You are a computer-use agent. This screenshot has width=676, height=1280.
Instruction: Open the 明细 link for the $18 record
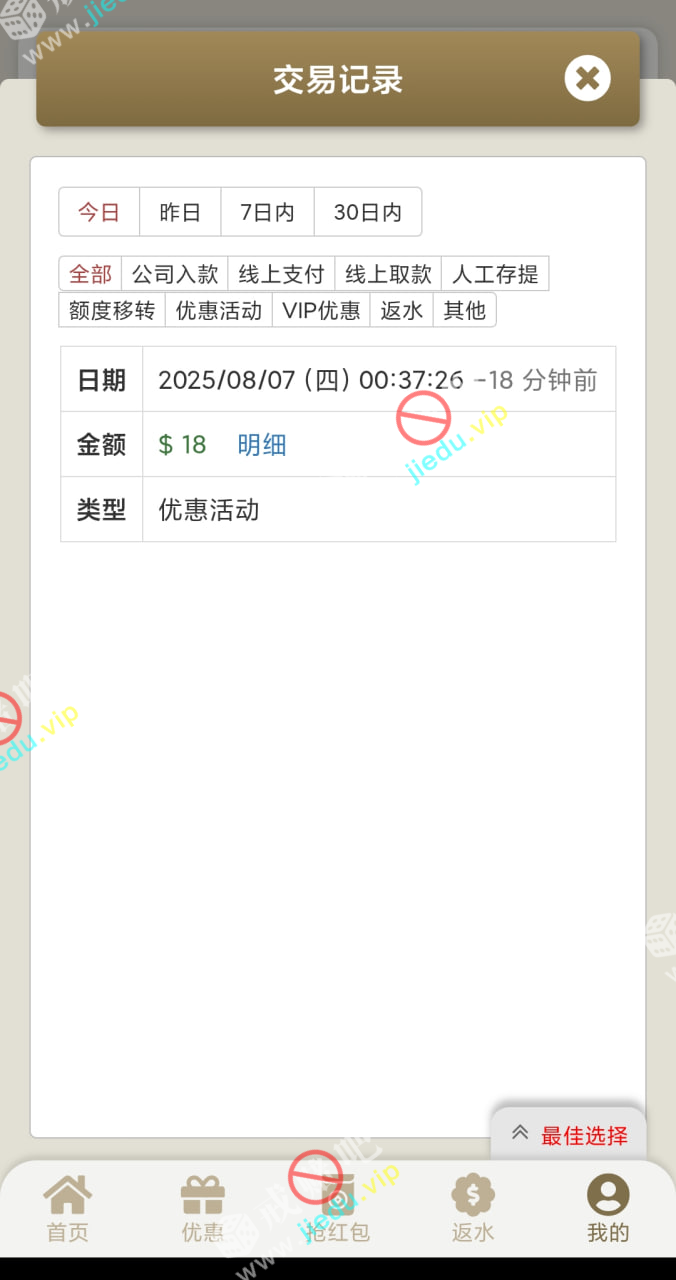pos(262,445)
